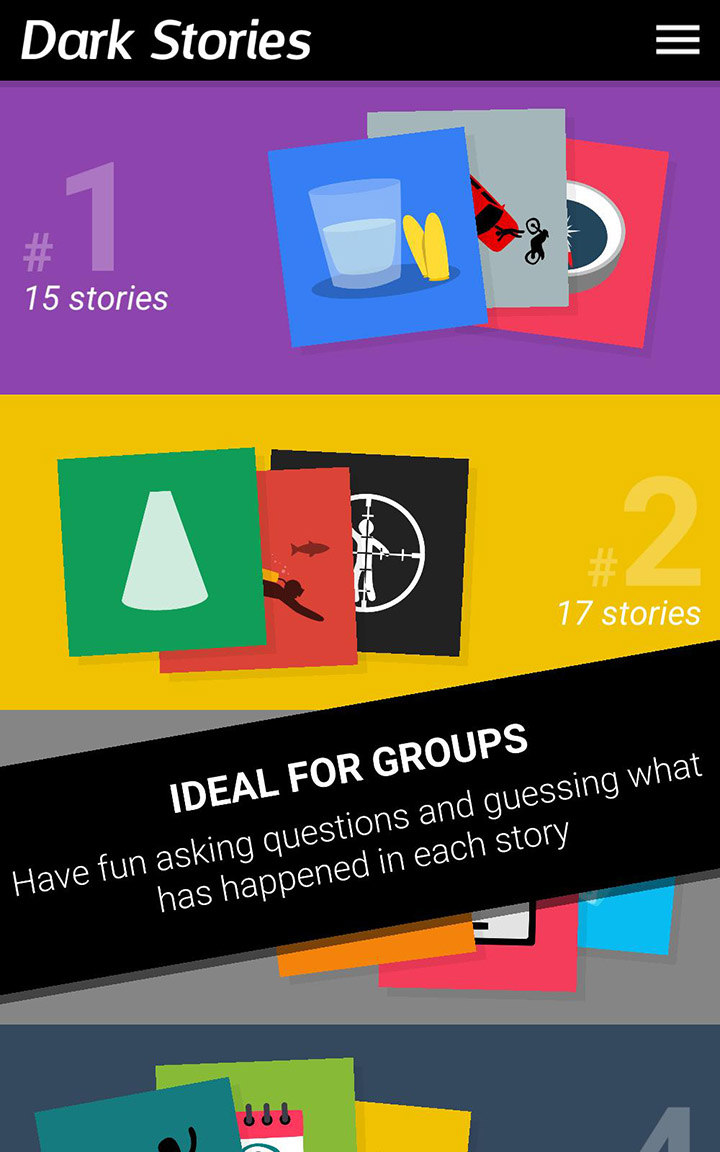
Task: Open the hamburger menu
Action: coord(677,40)
